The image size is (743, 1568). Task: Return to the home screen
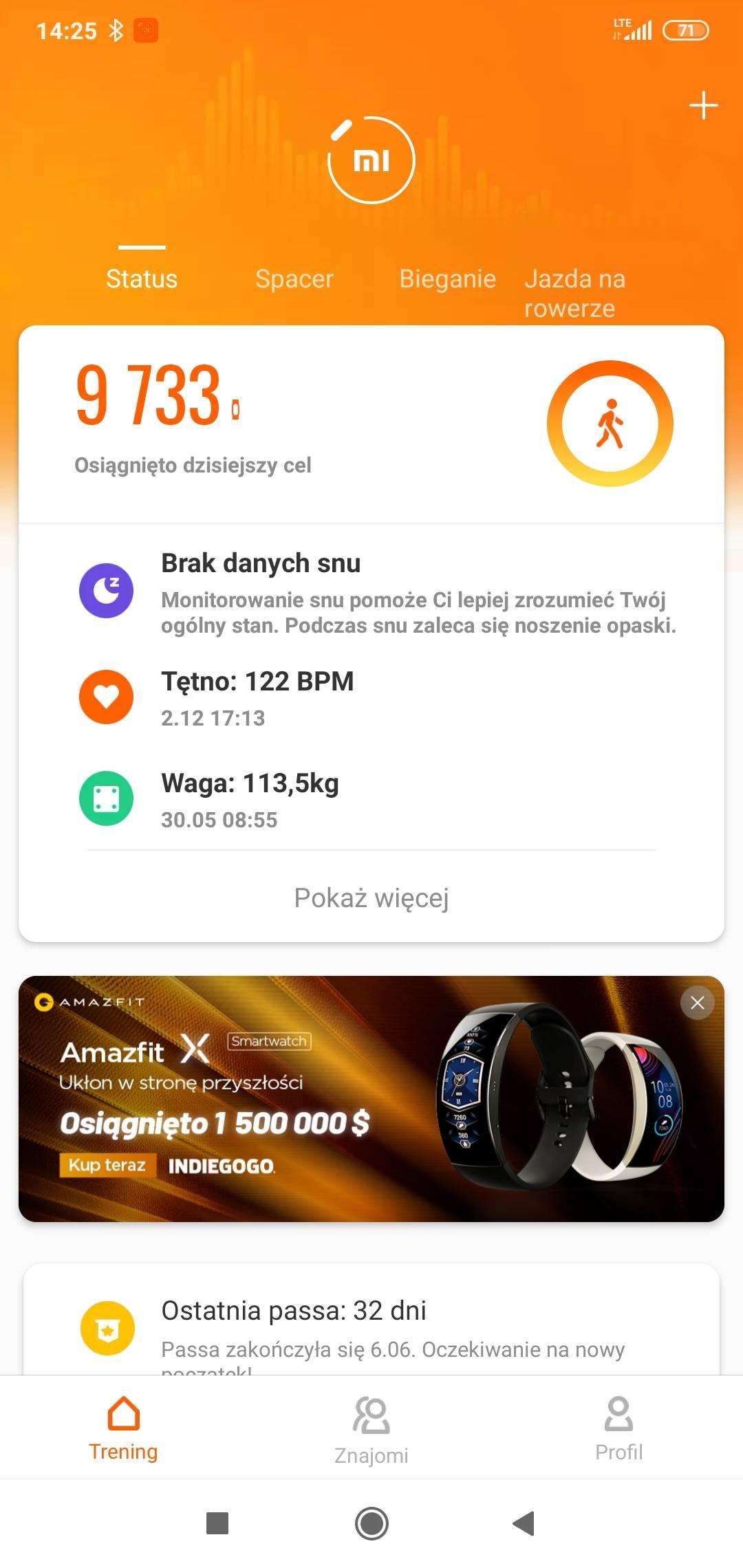pyautogui.click(x=371, y=1523)
